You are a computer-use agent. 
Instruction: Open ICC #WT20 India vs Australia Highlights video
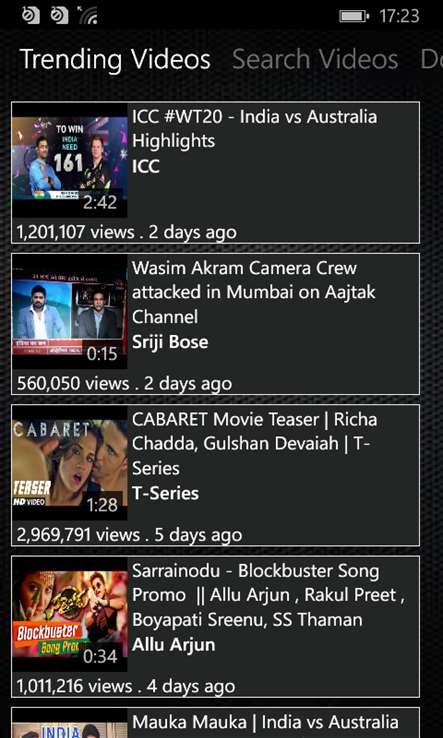(215, 172)
